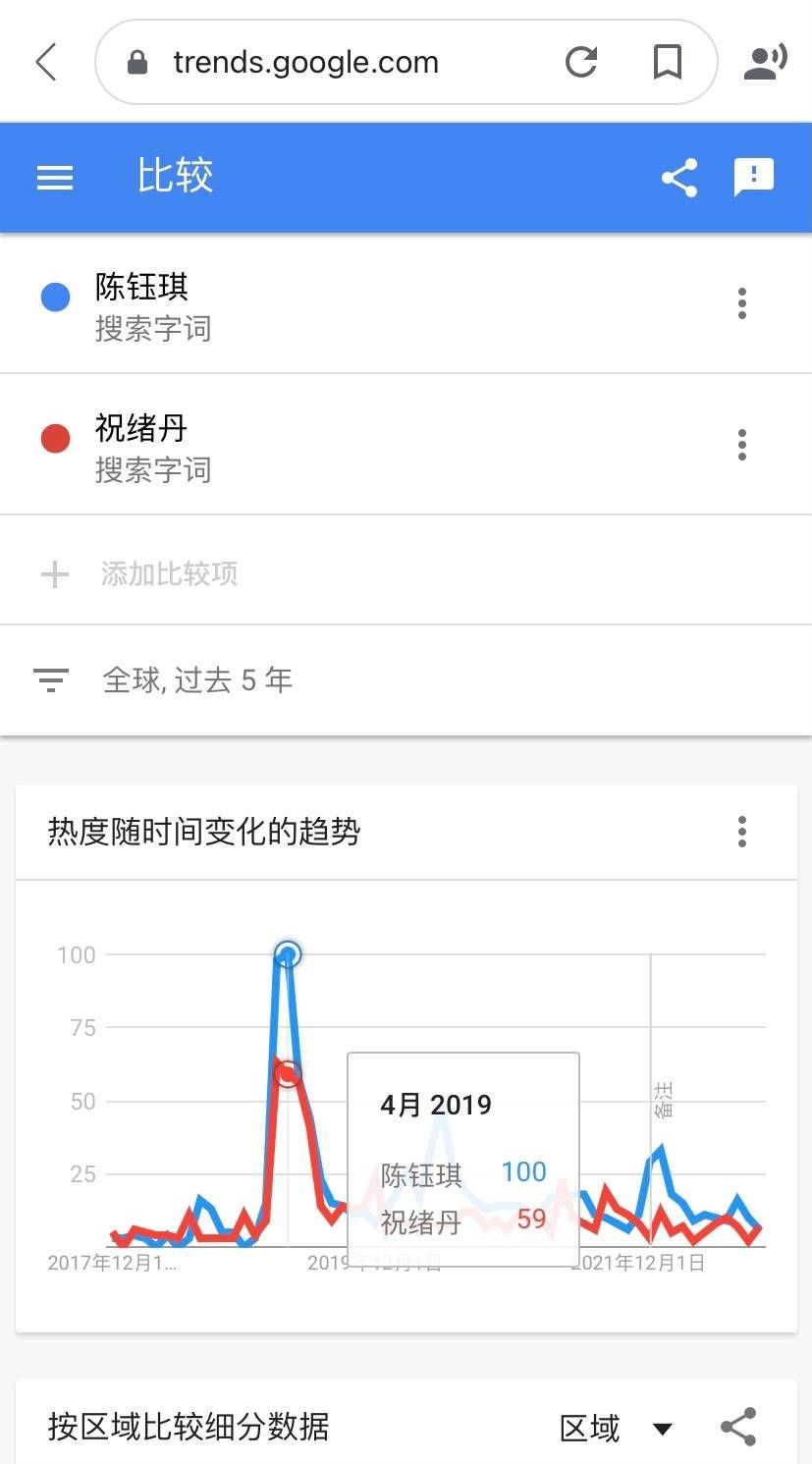Open the hamburger navigation menu
The width and height of the screenshot is (812, 1464).
[x=55, y=178]
